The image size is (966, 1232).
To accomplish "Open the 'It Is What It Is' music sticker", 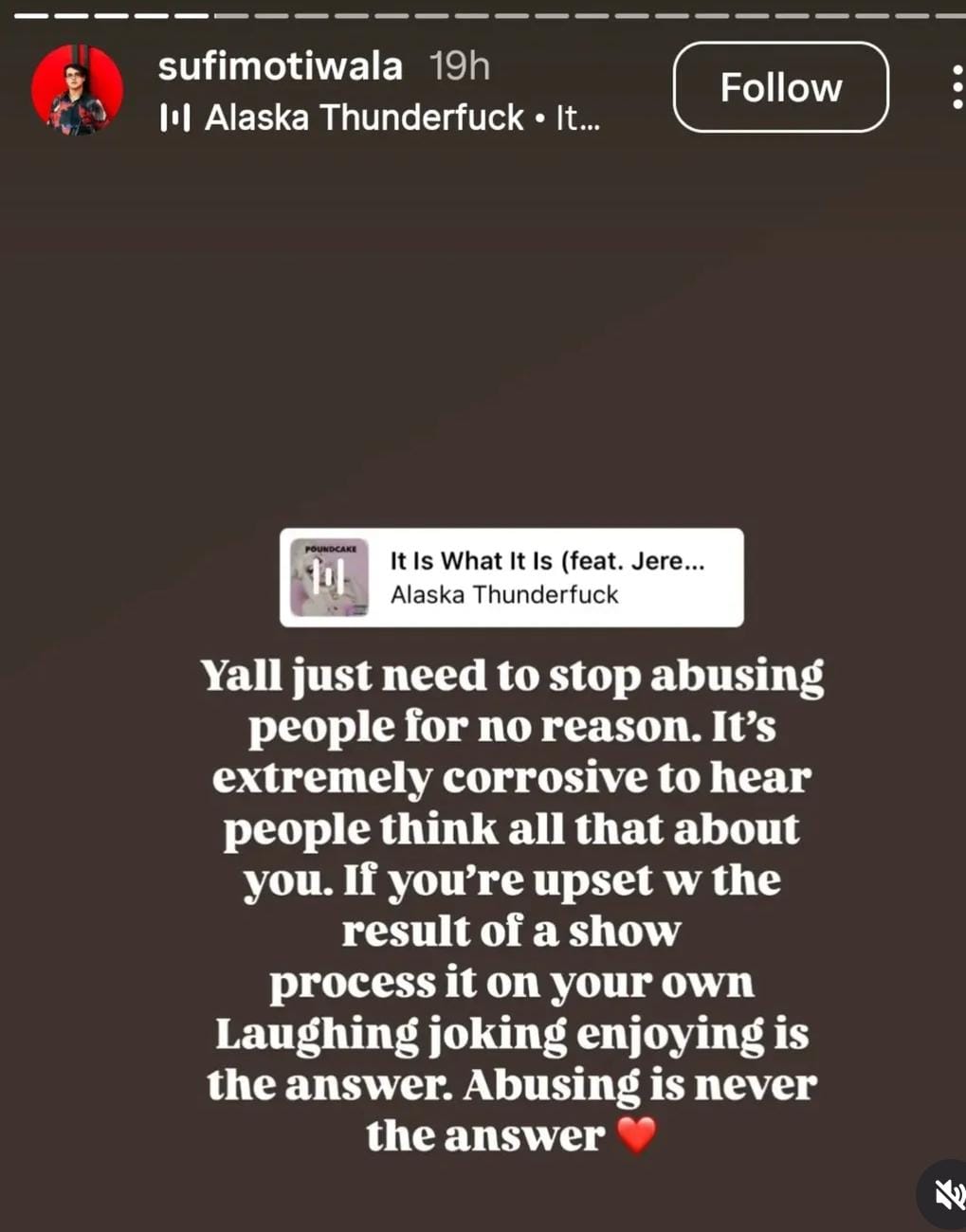I will [511, 577].
